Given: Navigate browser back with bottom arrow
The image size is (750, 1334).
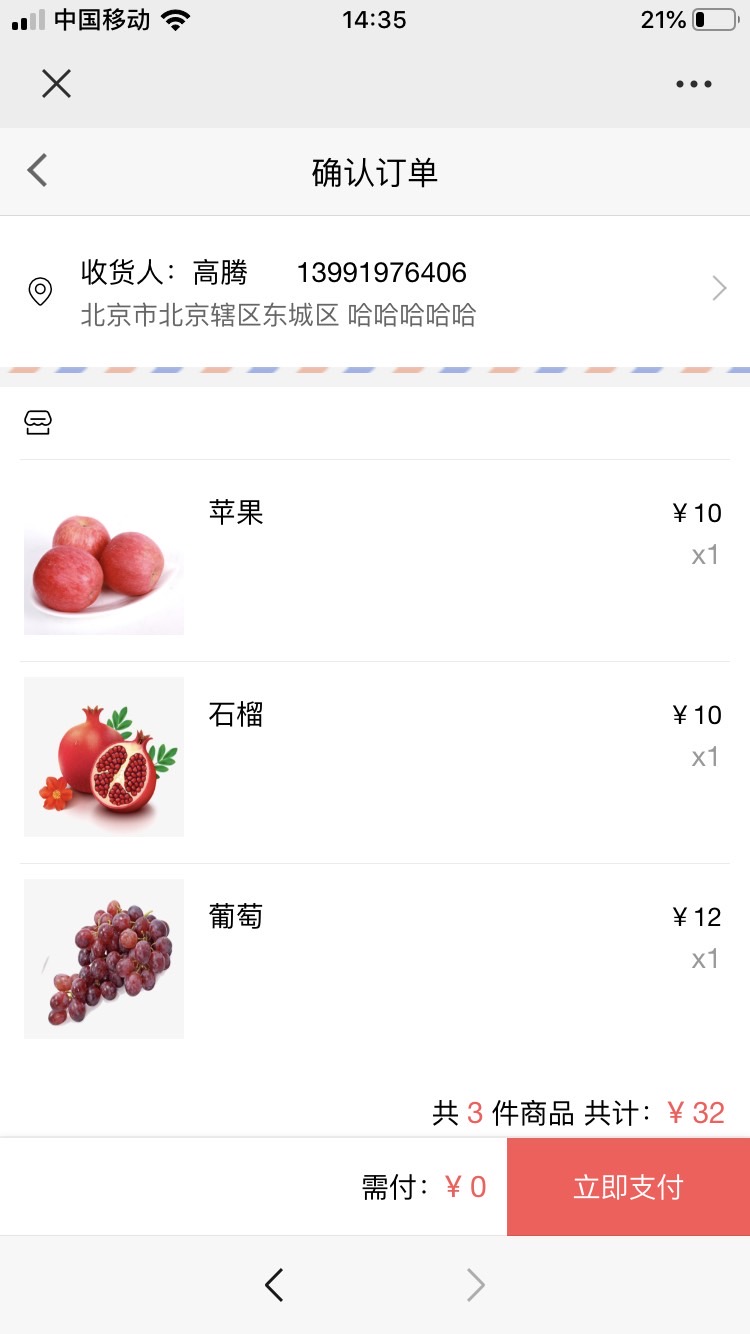Looking at the screenshot, I should point(274,1285).
